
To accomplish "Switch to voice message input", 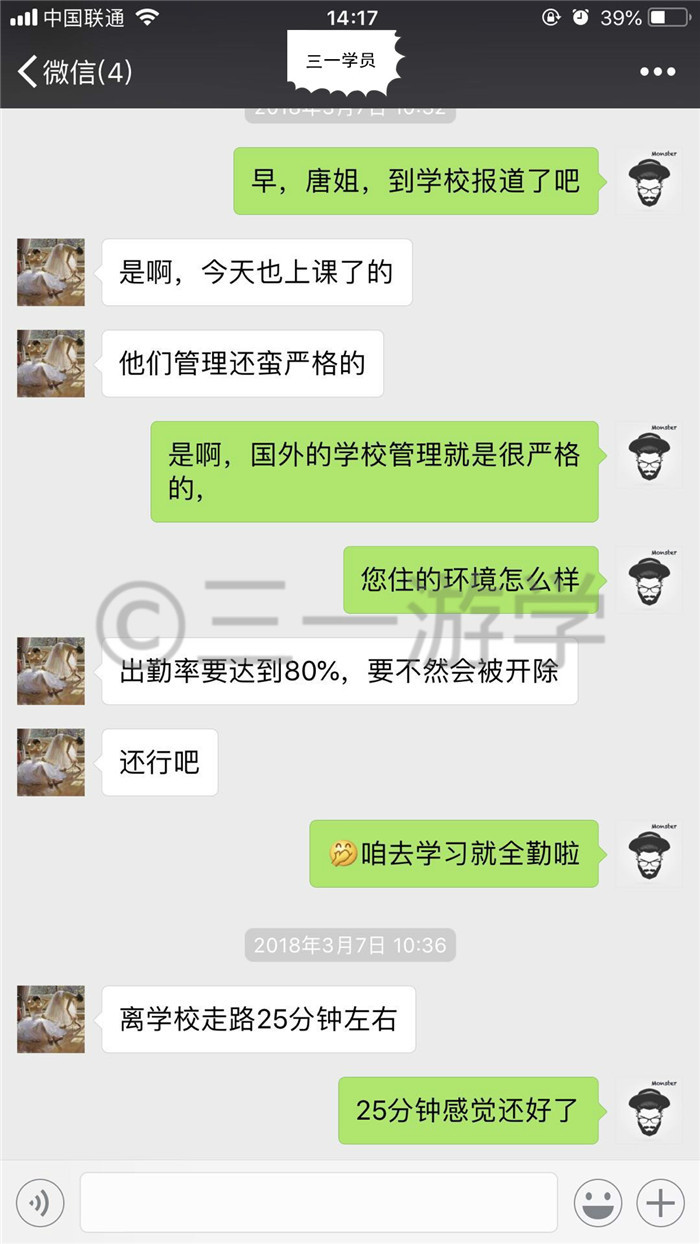I will pos(40,1203).
